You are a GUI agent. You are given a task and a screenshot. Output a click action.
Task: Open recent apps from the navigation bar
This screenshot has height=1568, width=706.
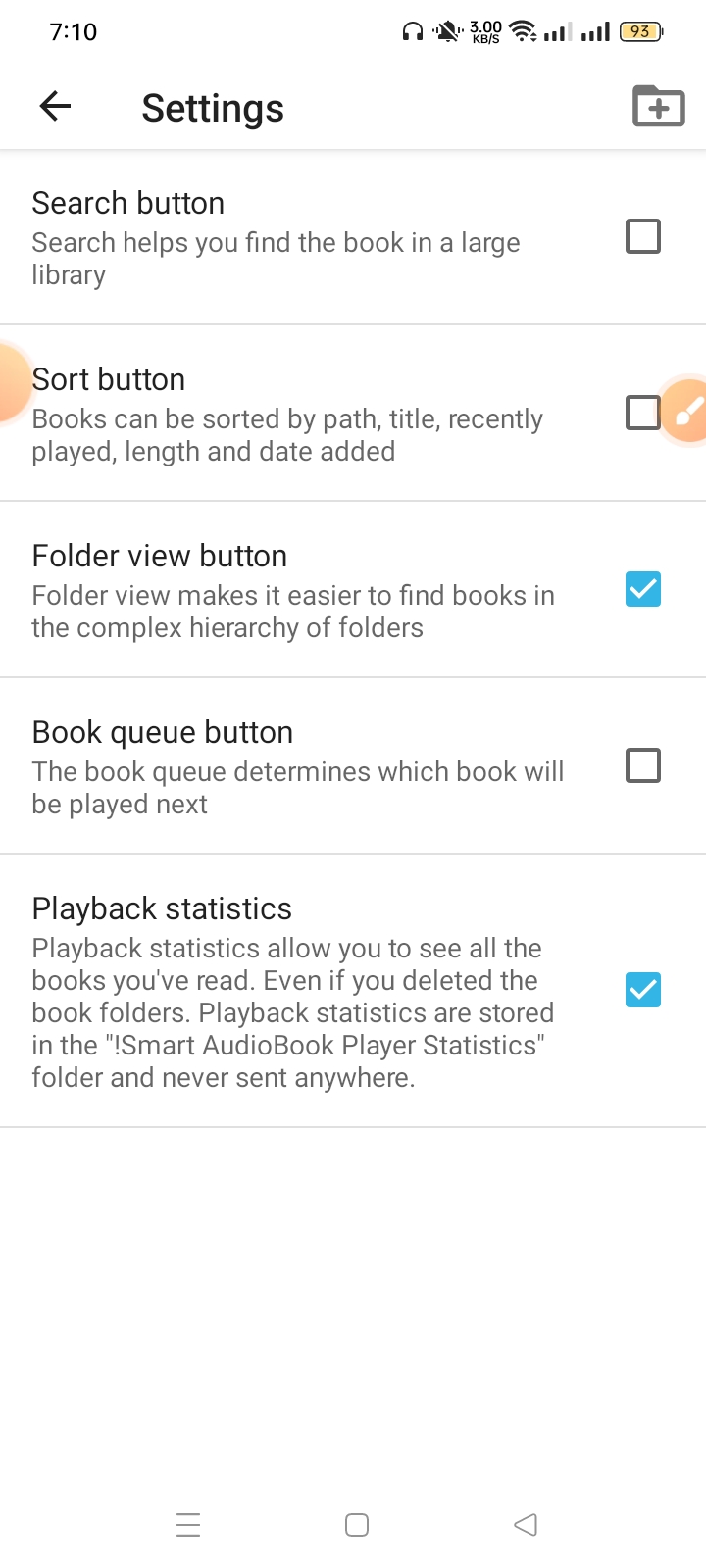click(188, 1525)
